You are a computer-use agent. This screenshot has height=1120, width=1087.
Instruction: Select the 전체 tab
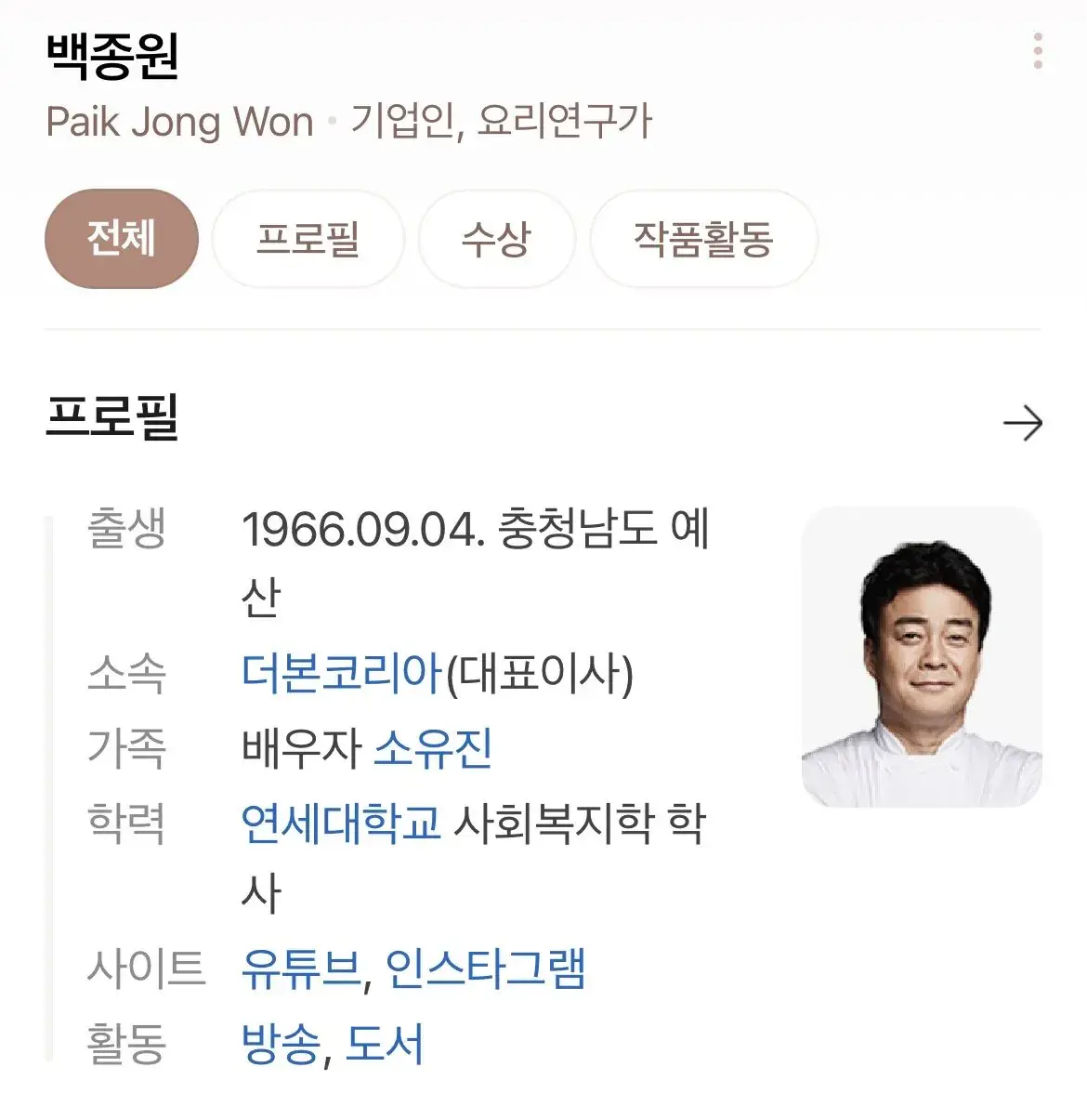(122, 239)
